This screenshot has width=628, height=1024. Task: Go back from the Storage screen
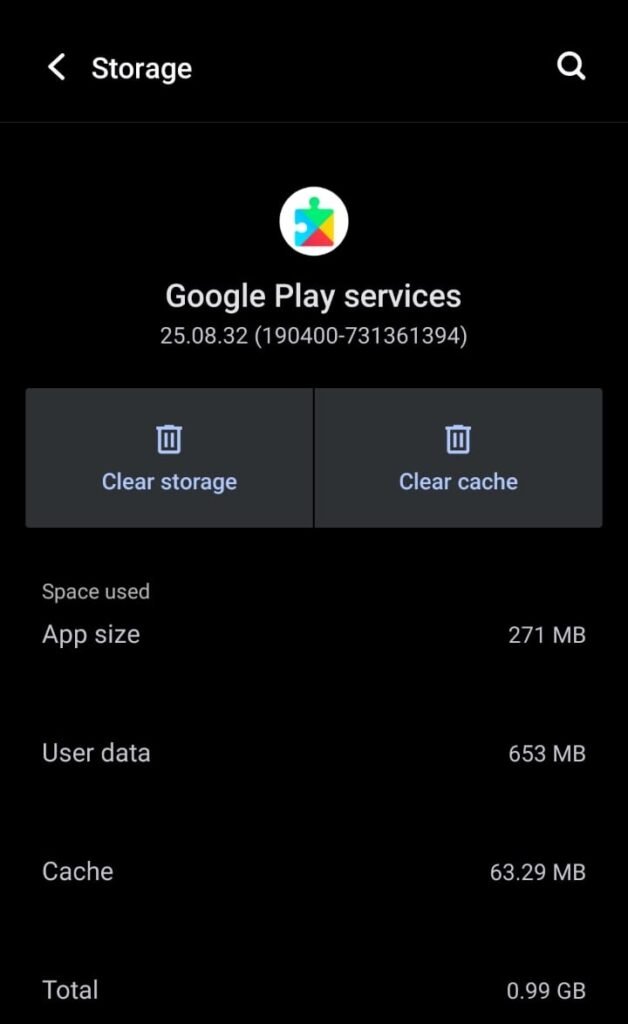57,67
